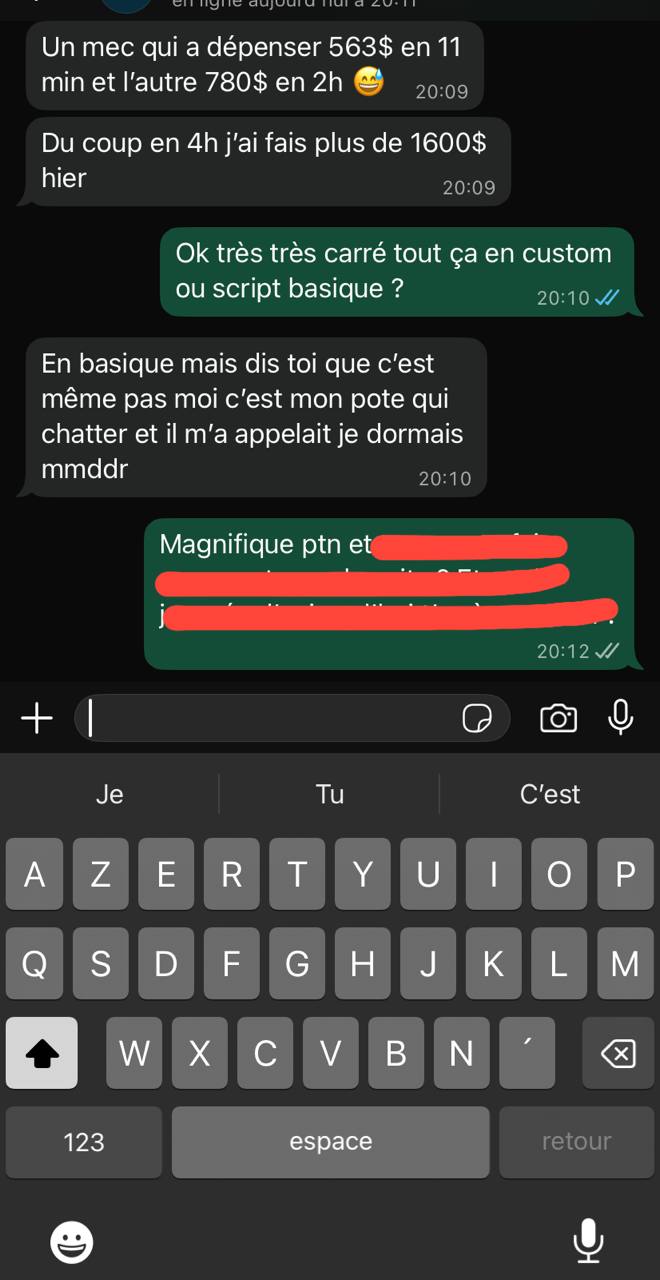This screenshot has width=660, height=1280.
Task: Open the emoji keyboard
Action: 72,1243
